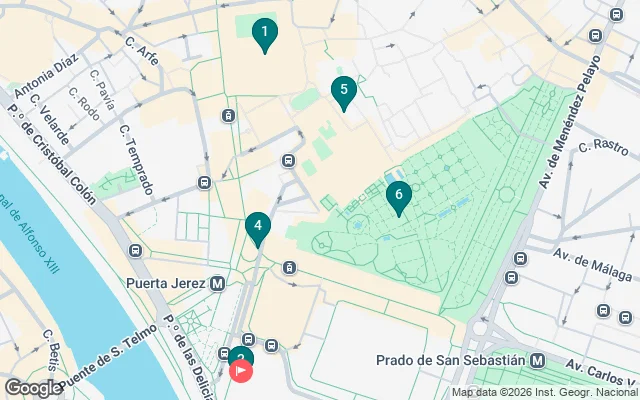Open marker 6 in the park

point(398,195)
